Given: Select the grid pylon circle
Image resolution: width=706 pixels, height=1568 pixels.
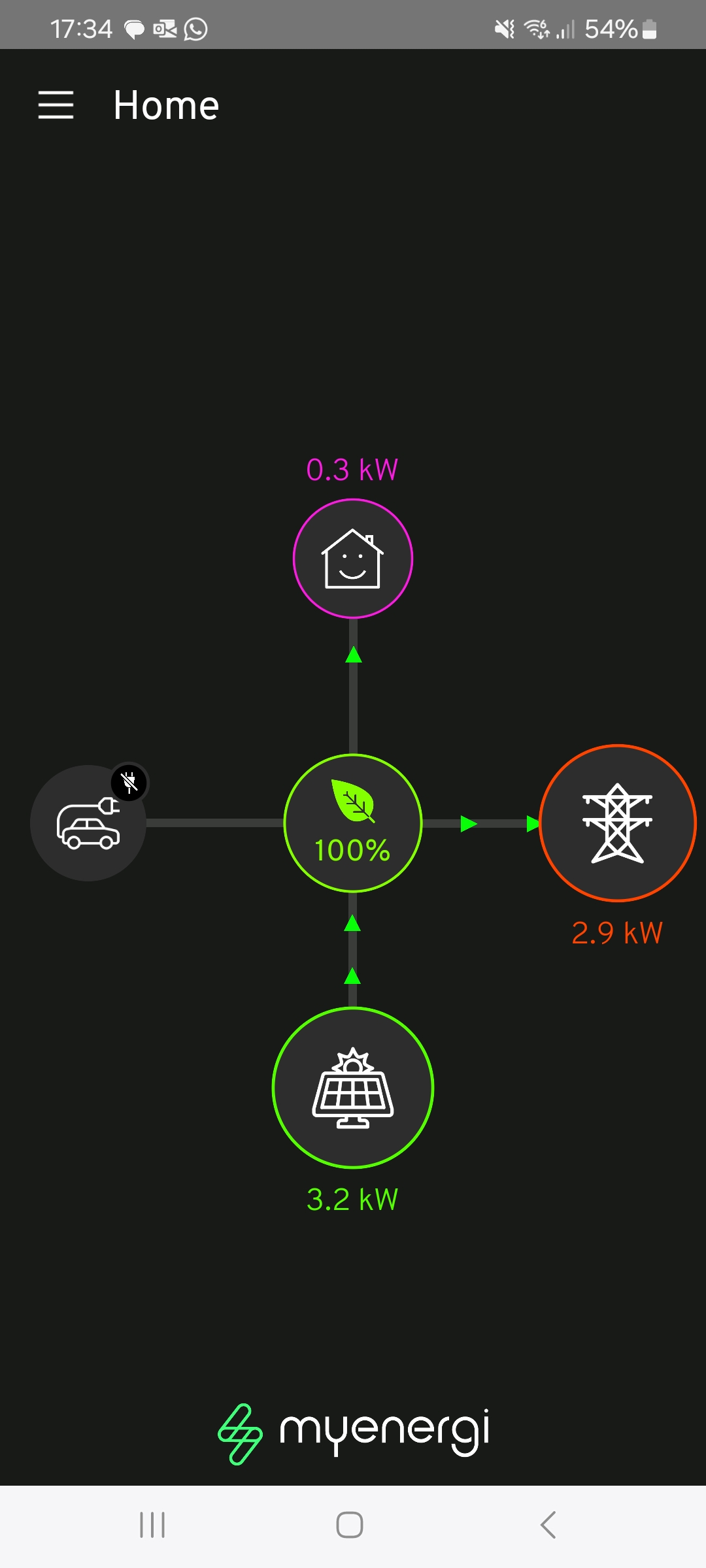Looking at the screenshot, I should [617, 823].
